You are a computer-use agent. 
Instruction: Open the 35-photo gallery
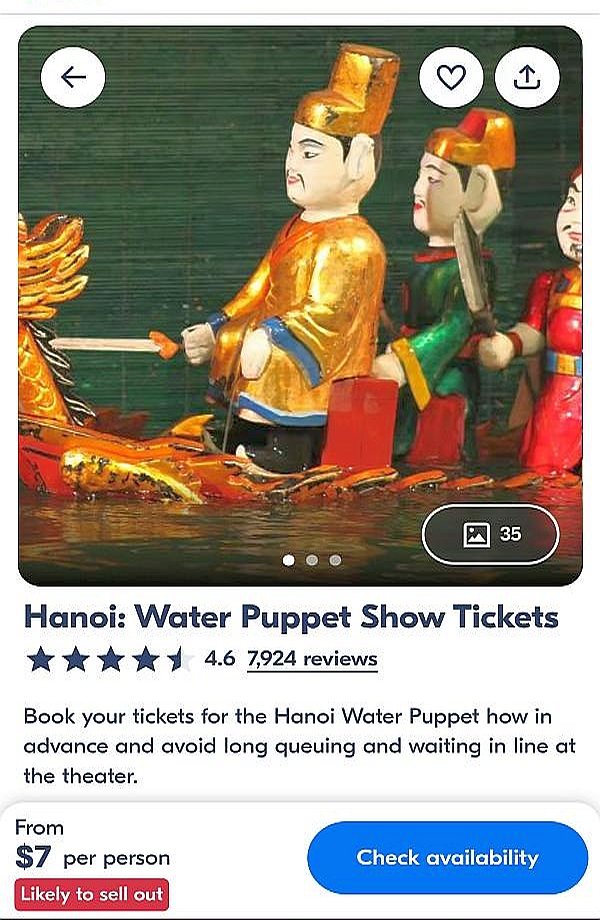point(491,534)
